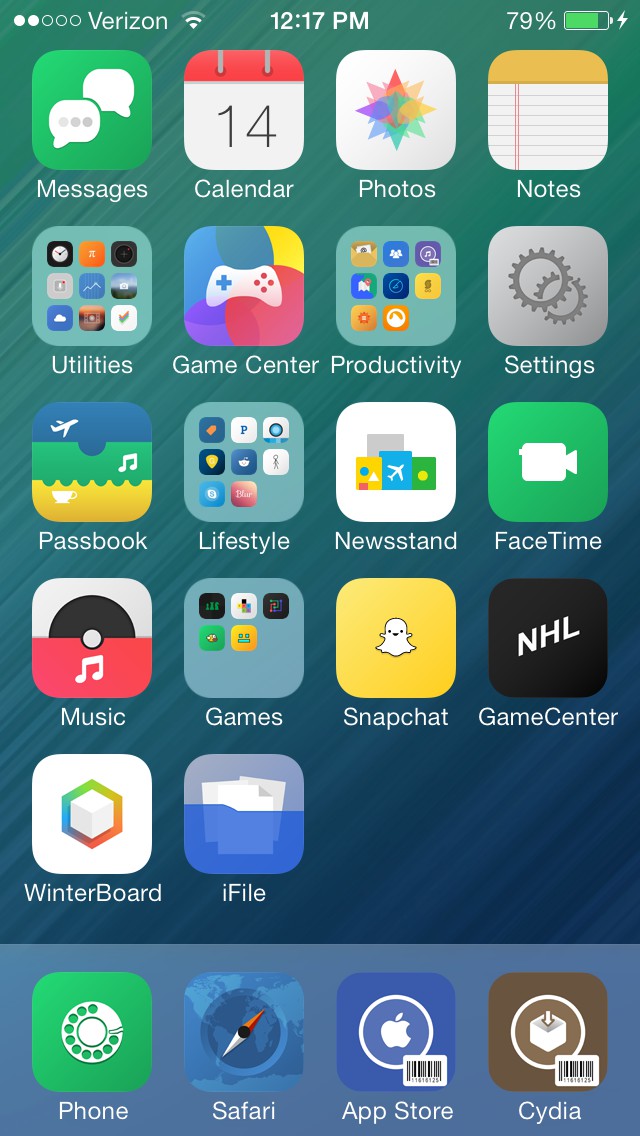
Task: Open the Productivity folder
Action: (396, 286)
